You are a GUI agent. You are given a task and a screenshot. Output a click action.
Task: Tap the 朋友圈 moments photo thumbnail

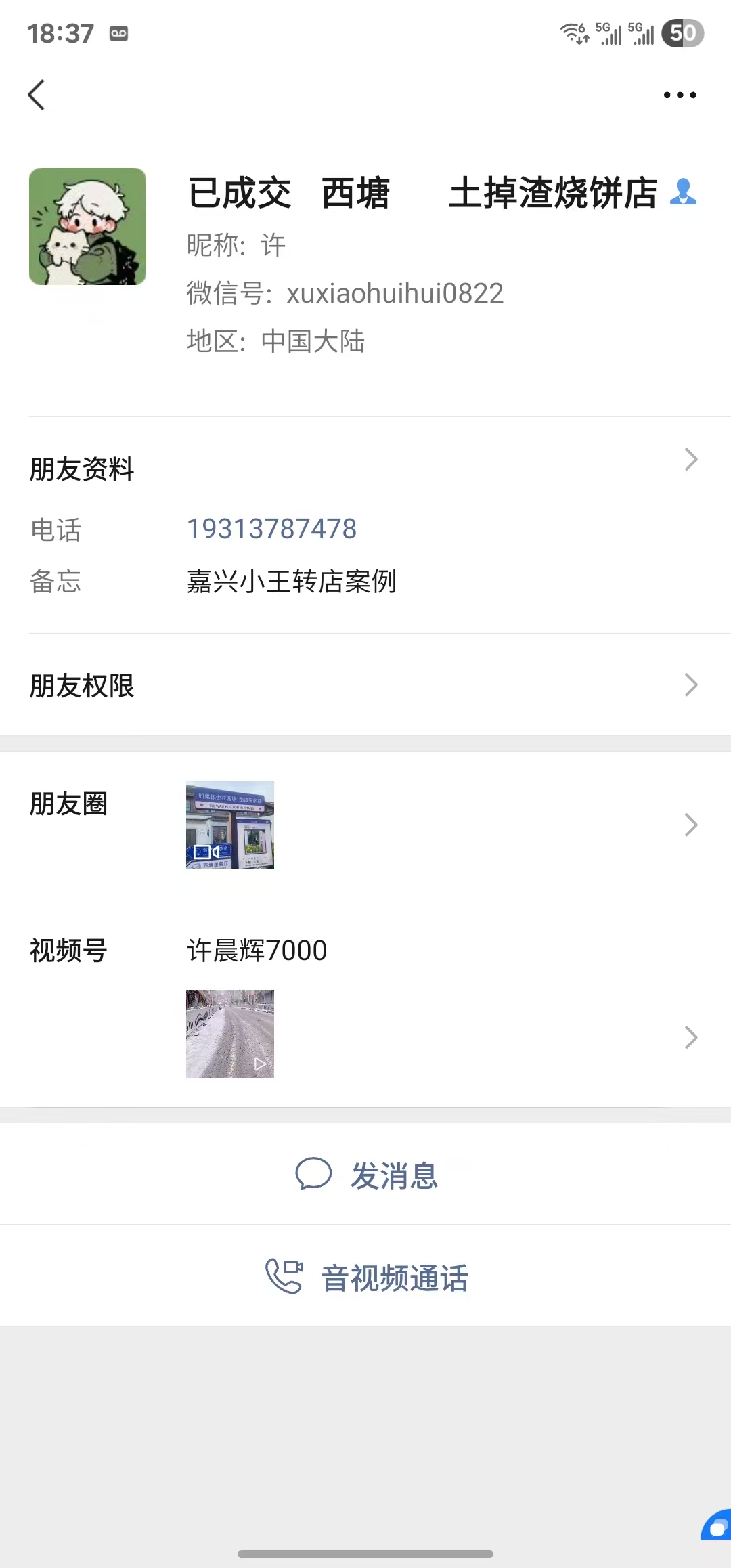[229, 825]
